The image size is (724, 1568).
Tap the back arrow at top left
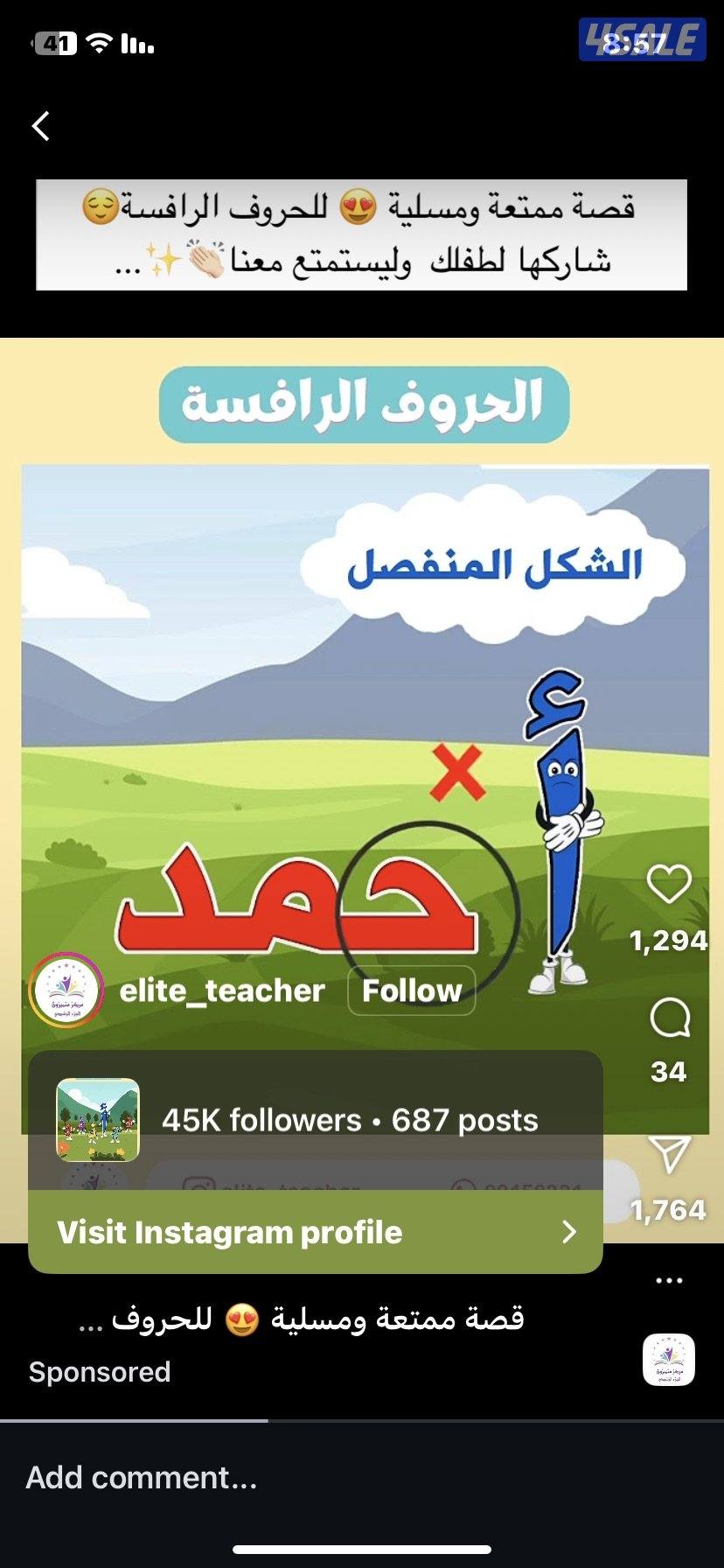click(41, 125)
